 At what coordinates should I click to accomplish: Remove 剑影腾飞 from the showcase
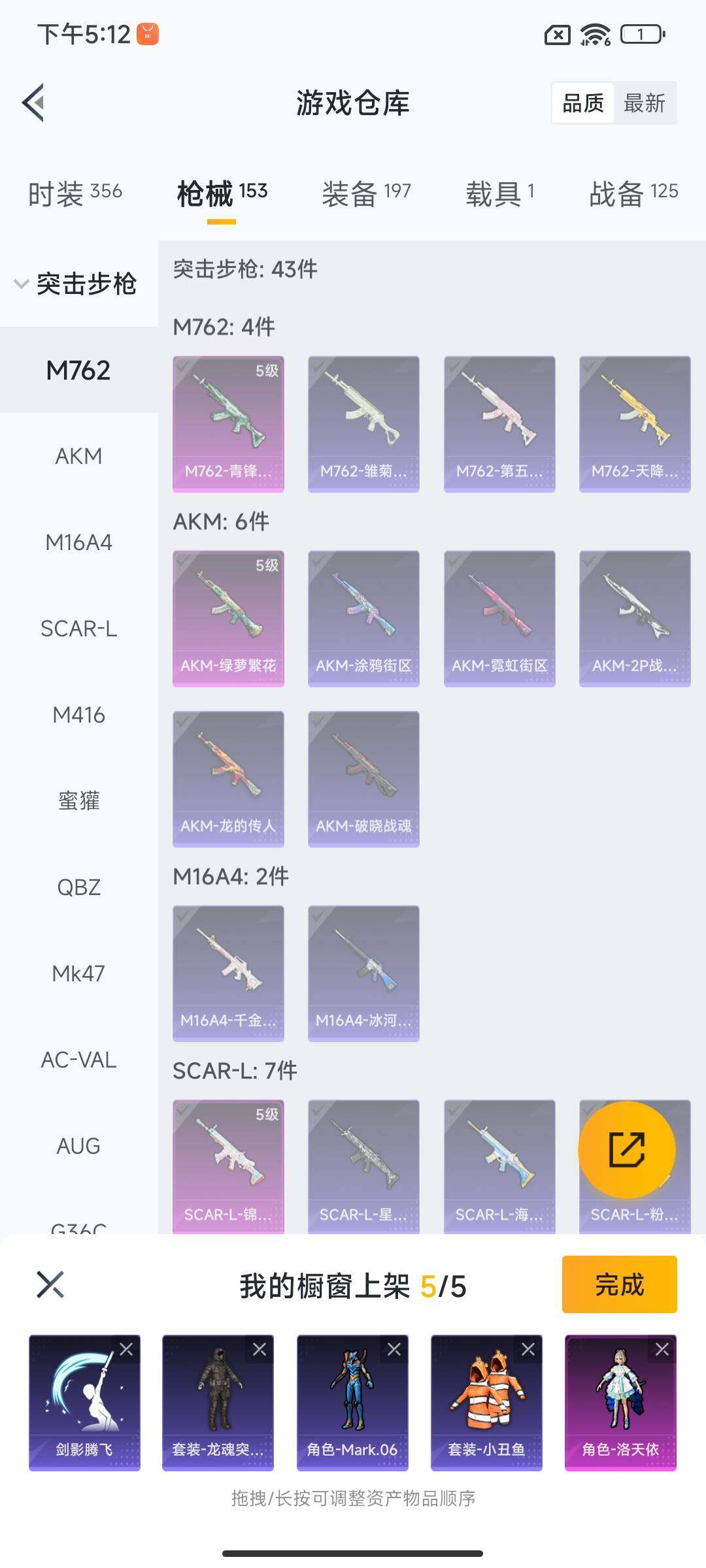click(126, 1349)
